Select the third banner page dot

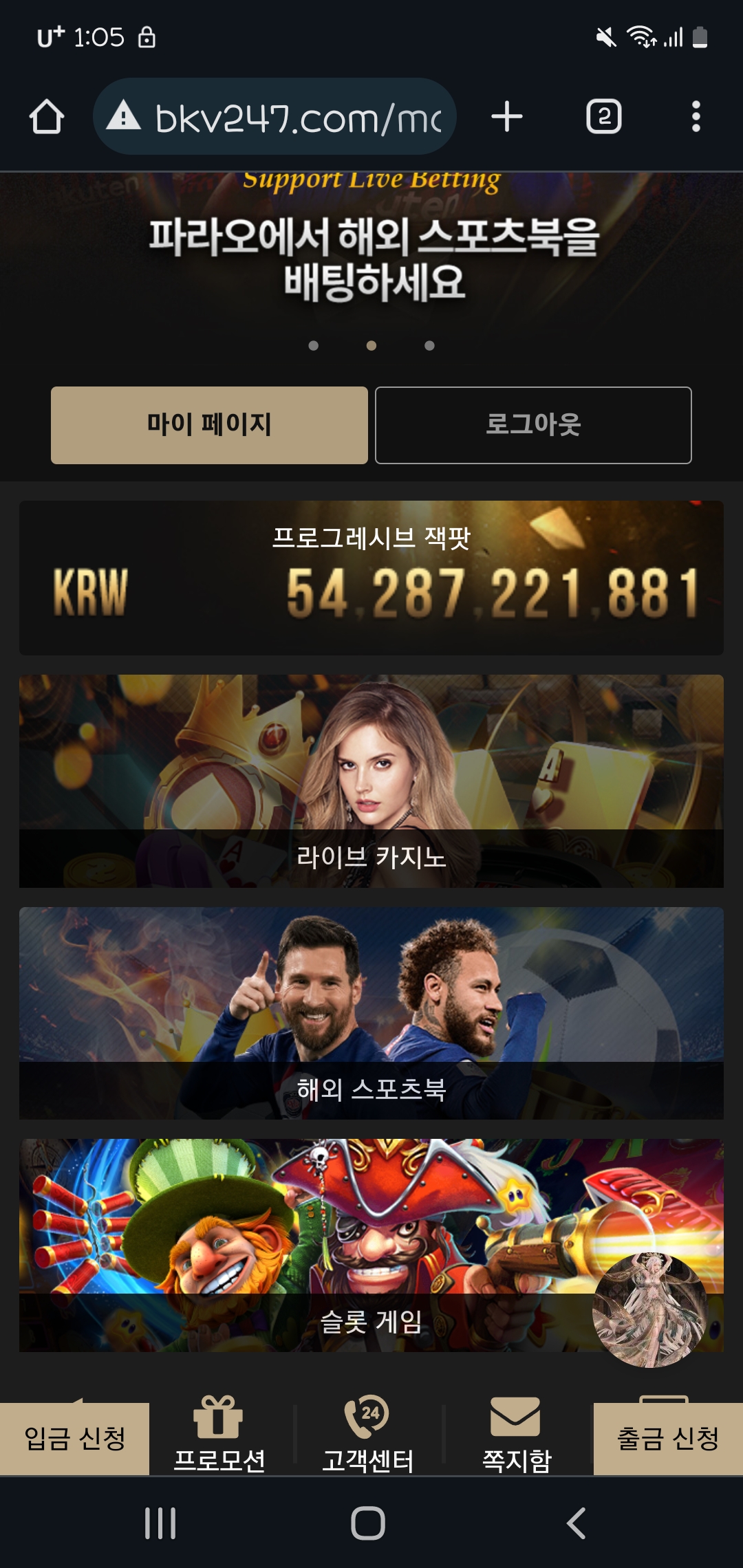click(x=429, y=346)
